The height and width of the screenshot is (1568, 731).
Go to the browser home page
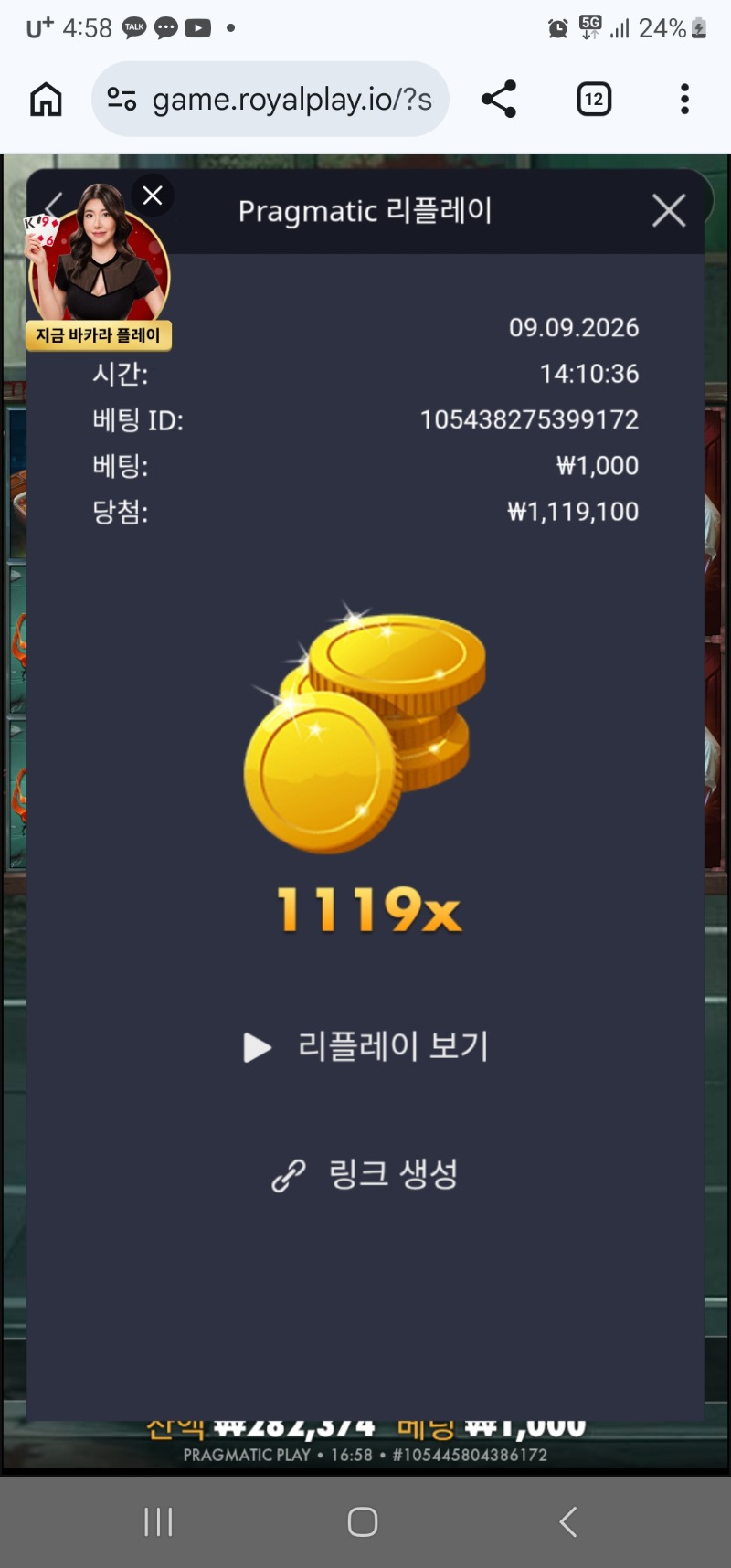(x=46, y=99)
